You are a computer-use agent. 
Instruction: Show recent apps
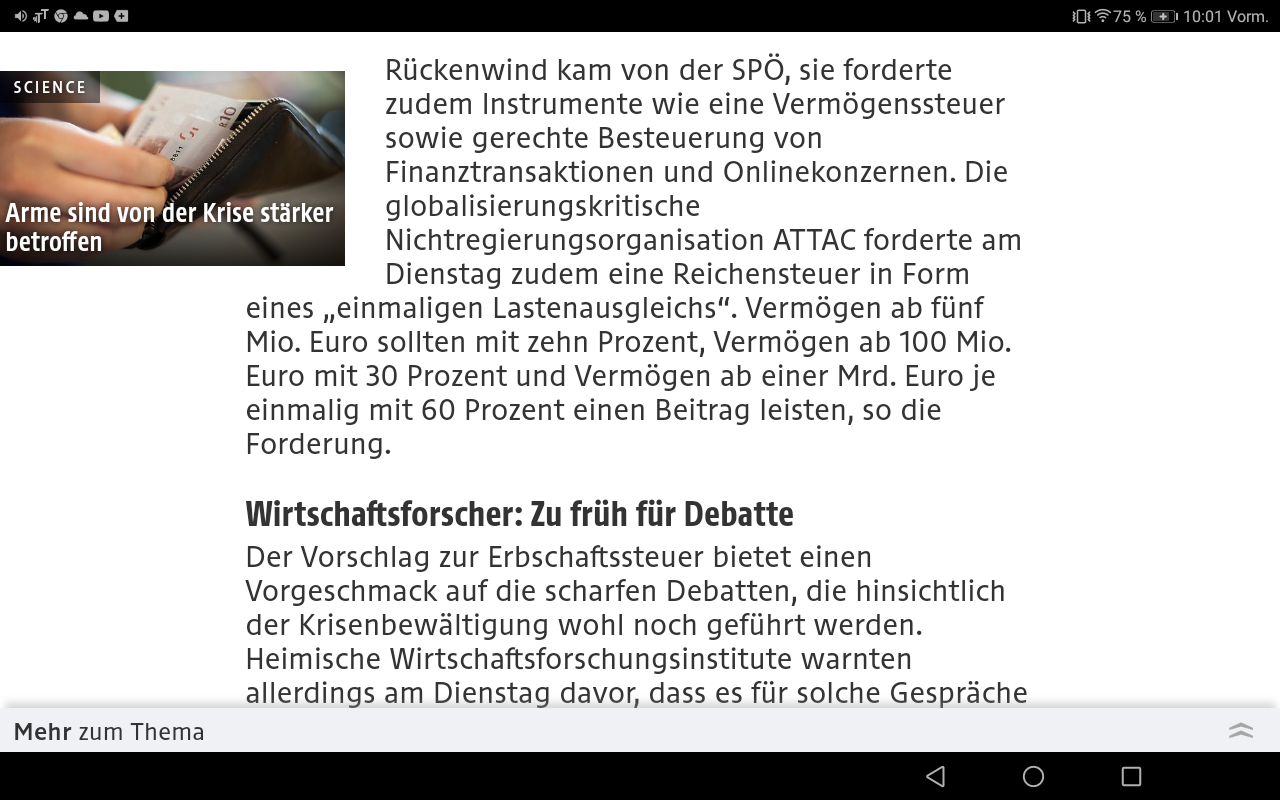click(x=1131, y=776)
